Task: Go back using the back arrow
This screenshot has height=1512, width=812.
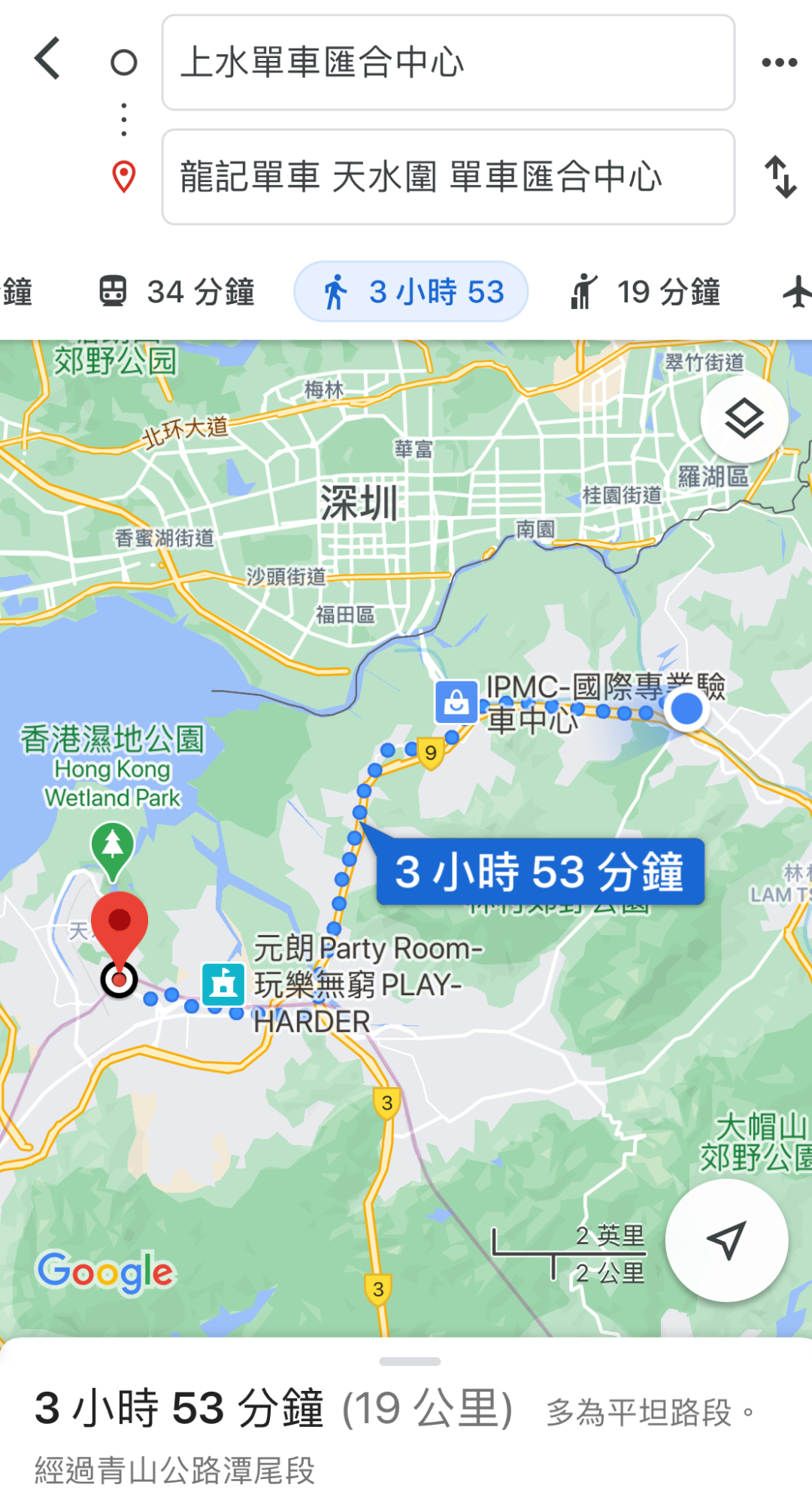Action: [47, 60]
